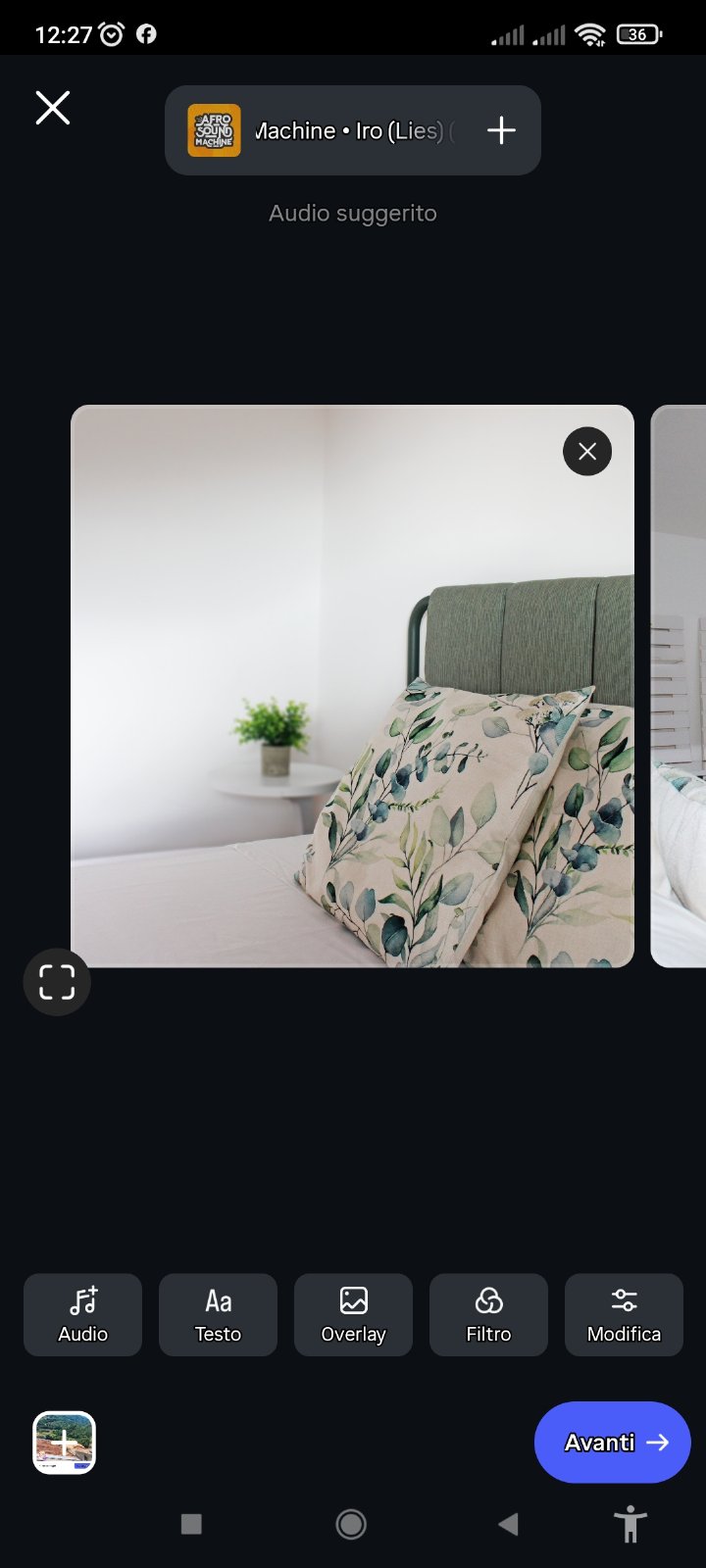Open the Overlay tool
This screenshot has height=1568, width=706.
click(353, 1315)
